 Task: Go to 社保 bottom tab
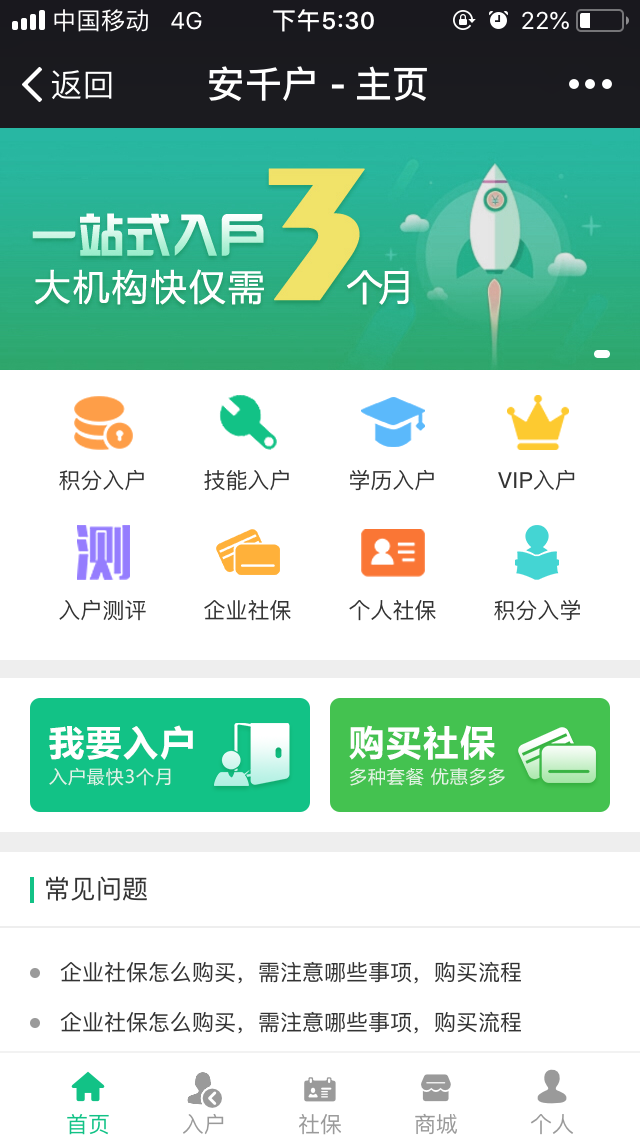tap(320, 1102)
